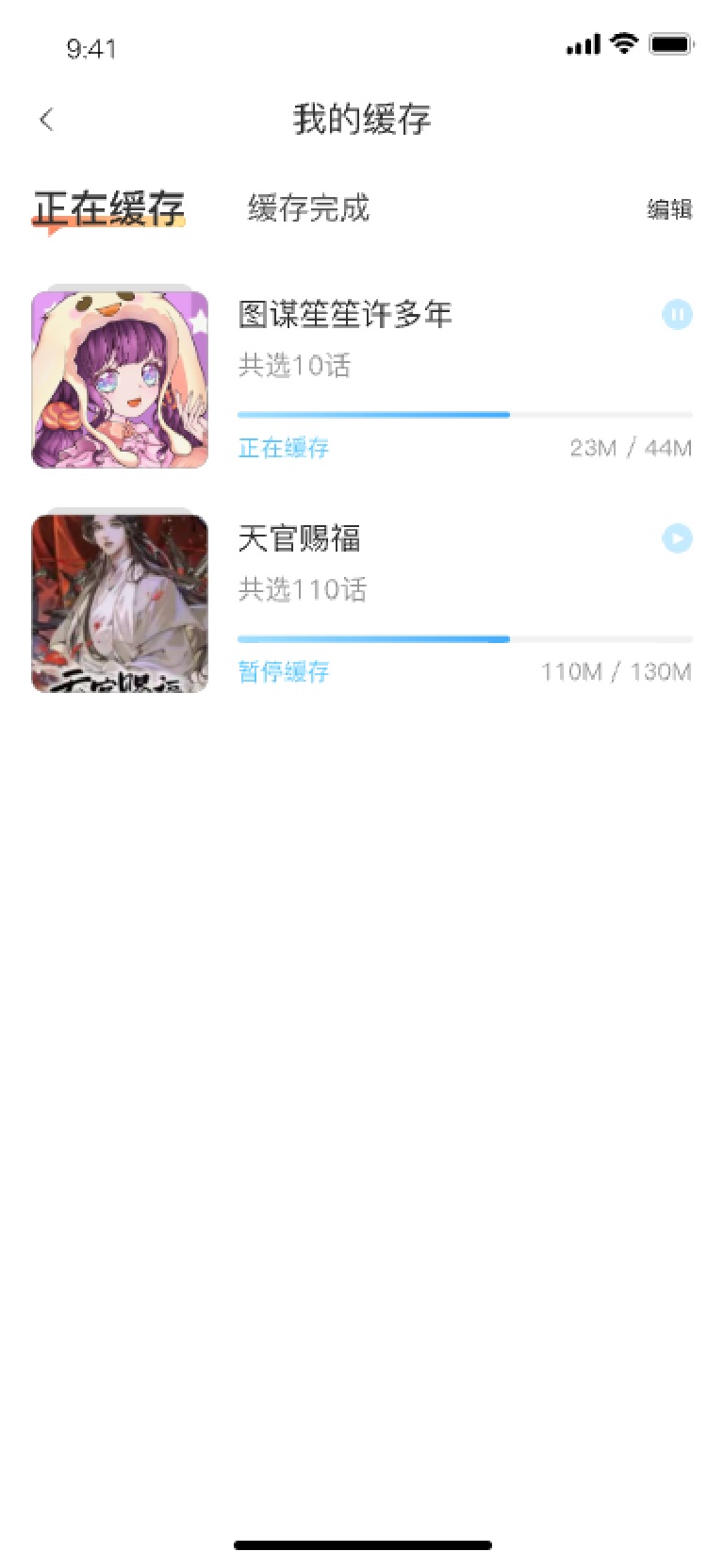
Task: Click the pause circle next to 图谋笙笙许多年
Action: [x=677, y=314]
